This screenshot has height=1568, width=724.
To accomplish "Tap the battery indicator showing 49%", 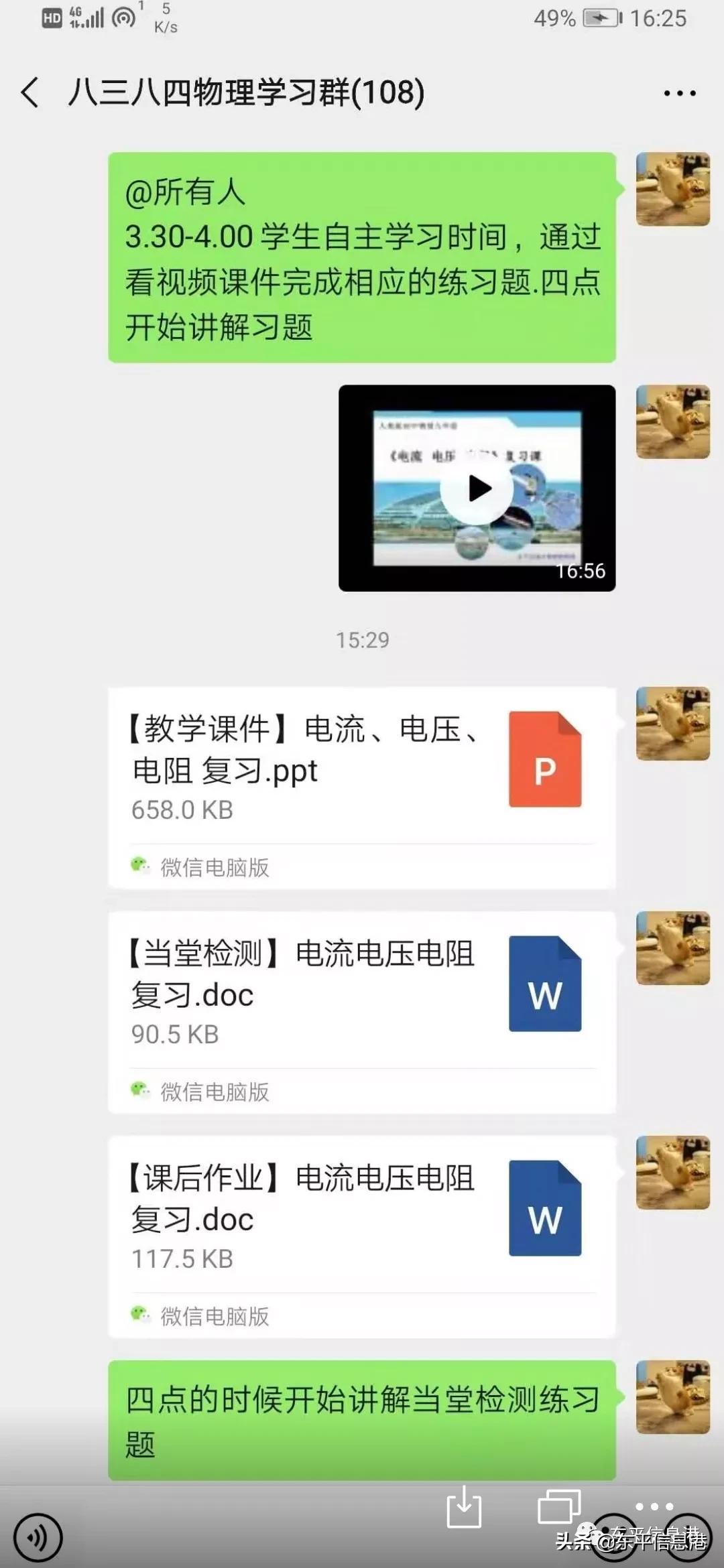I will point(599,18).
